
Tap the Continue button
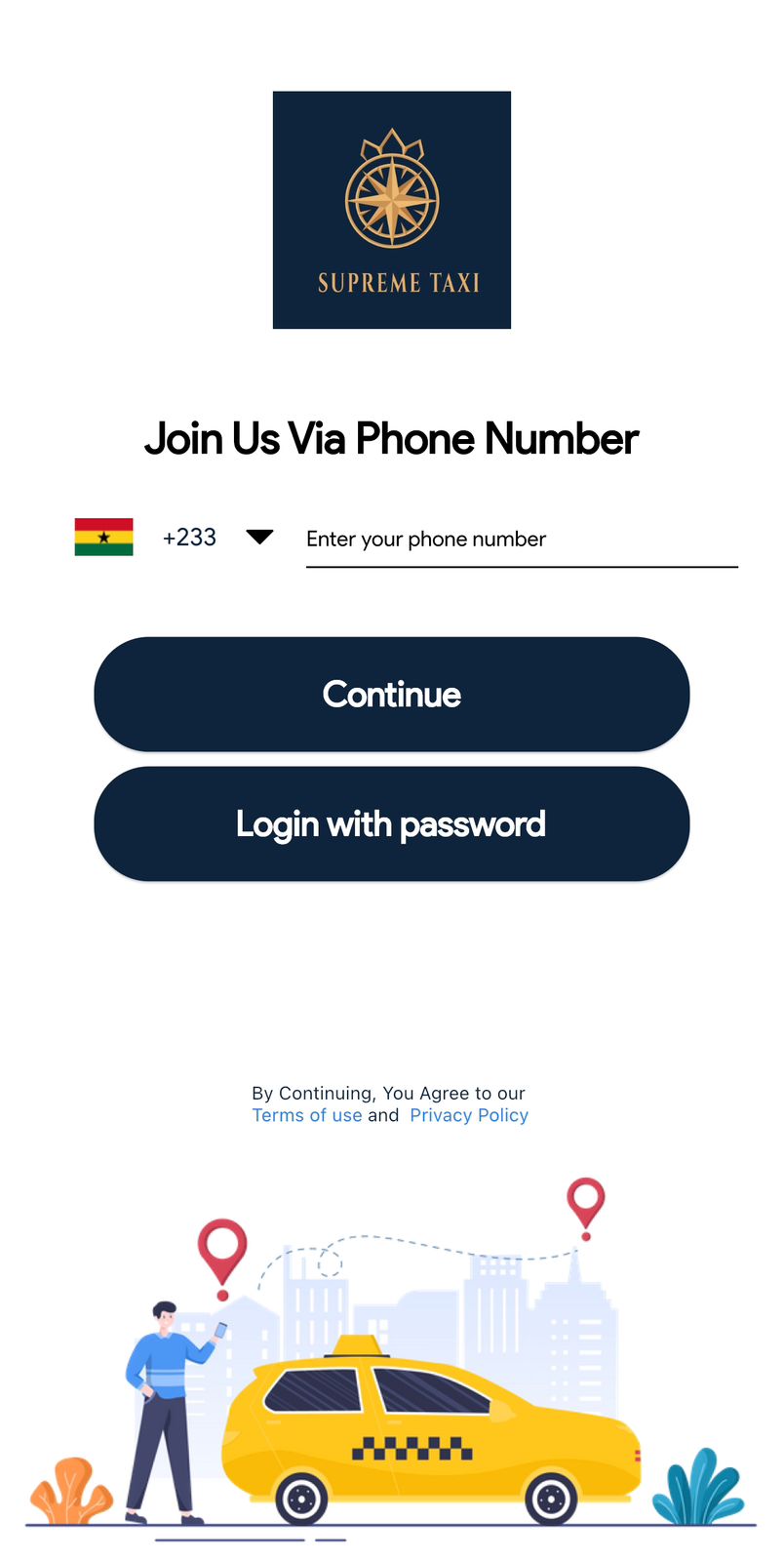coord(392,695)
